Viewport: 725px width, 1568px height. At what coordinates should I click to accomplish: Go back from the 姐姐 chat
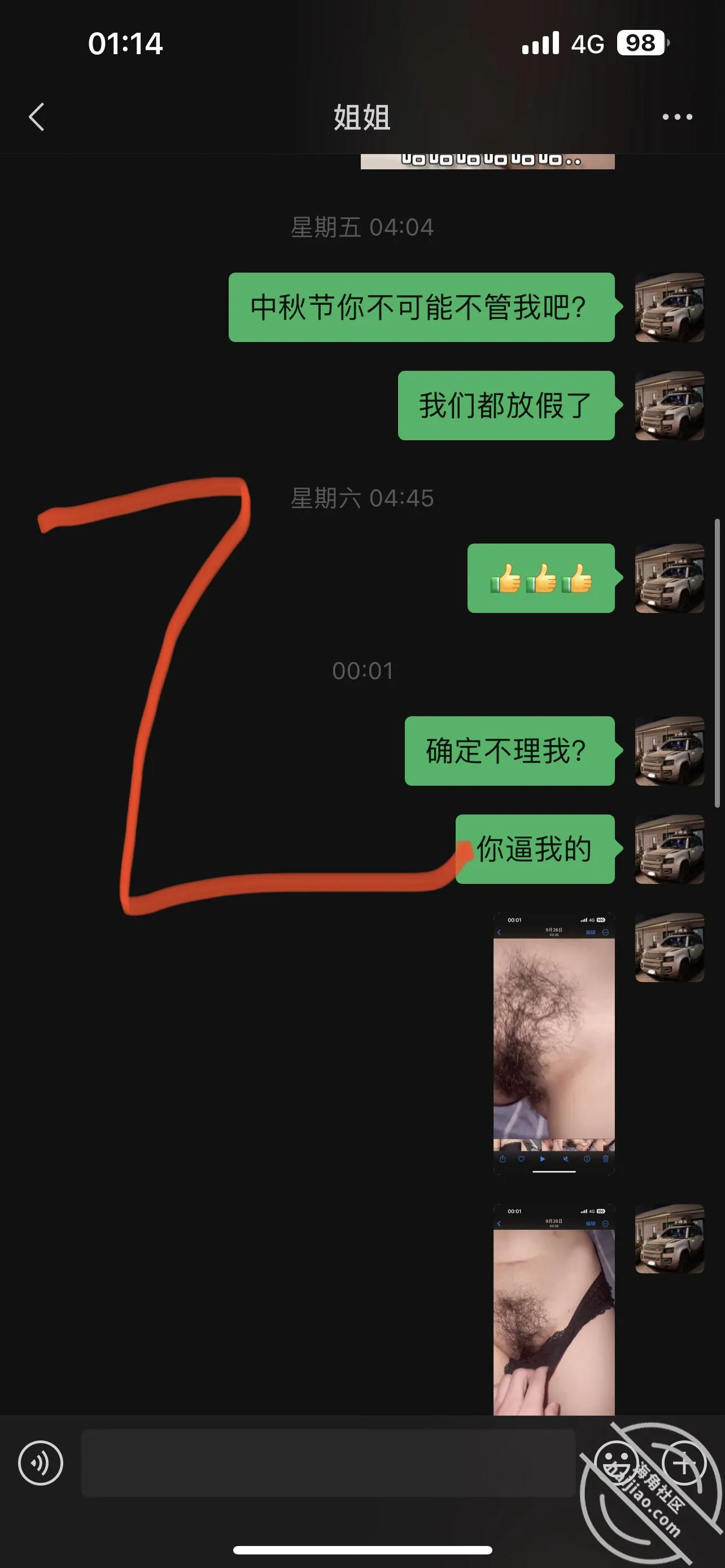37,117
